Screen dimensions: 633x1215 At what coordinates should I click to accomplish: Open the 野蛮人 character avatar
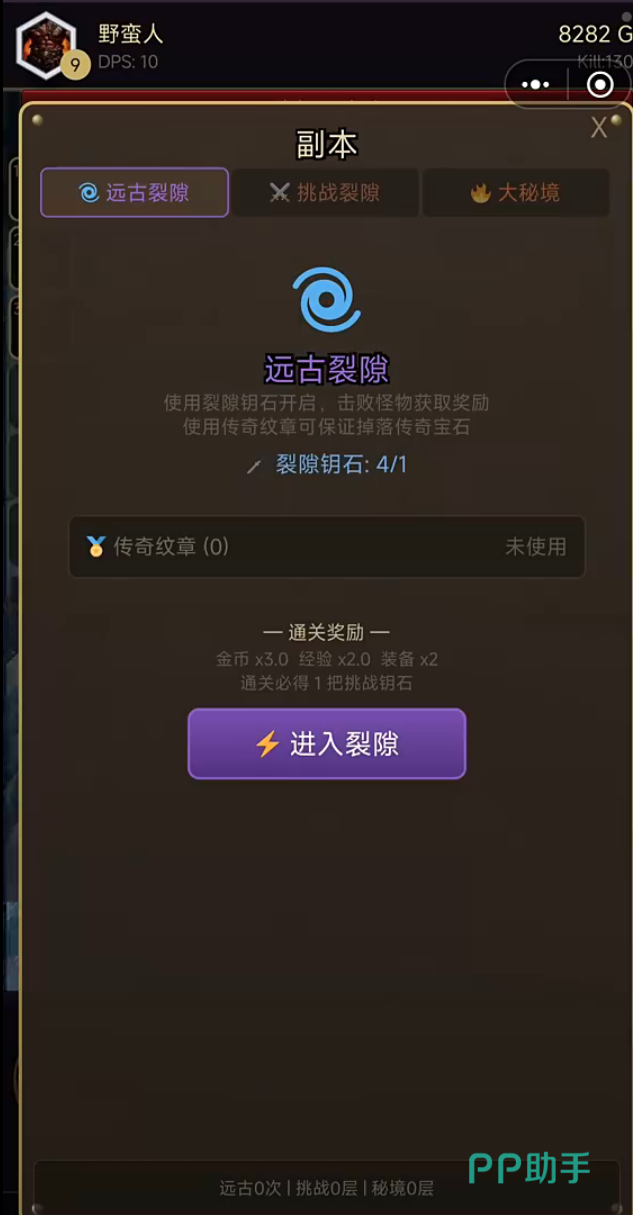48,45
